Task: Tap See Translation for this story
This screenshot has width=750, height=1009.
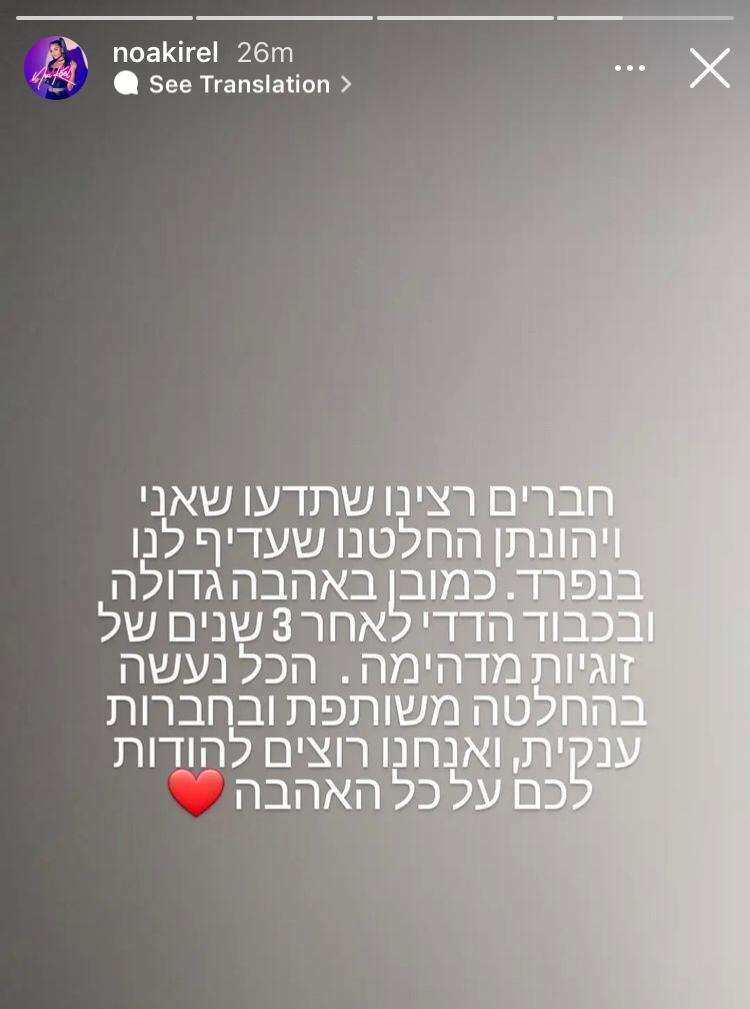Action: pyautogui.click(x=240, y=85)
